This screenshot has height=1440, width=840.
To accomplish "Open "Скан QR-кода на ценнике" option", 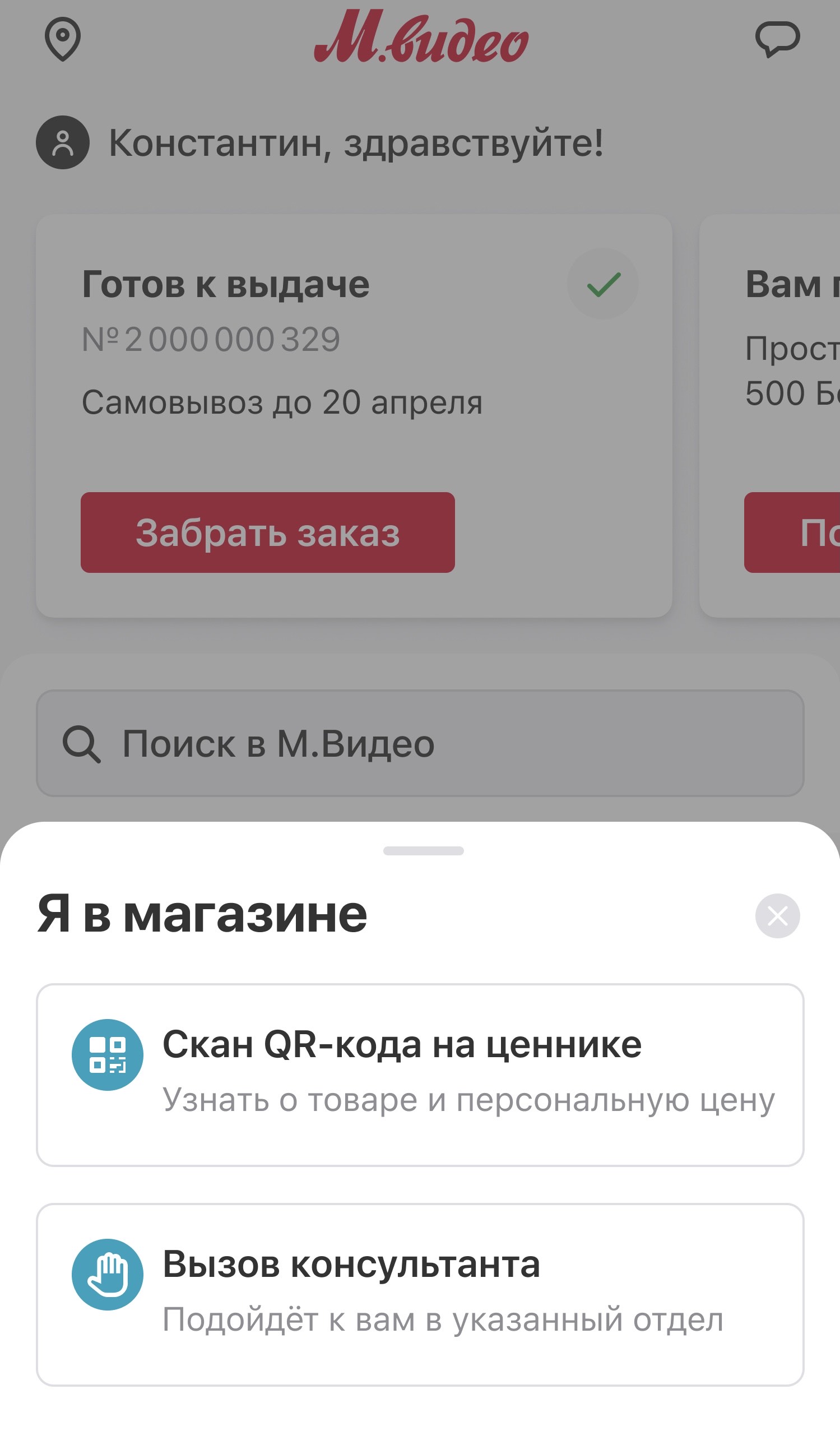I will 420,1075.
